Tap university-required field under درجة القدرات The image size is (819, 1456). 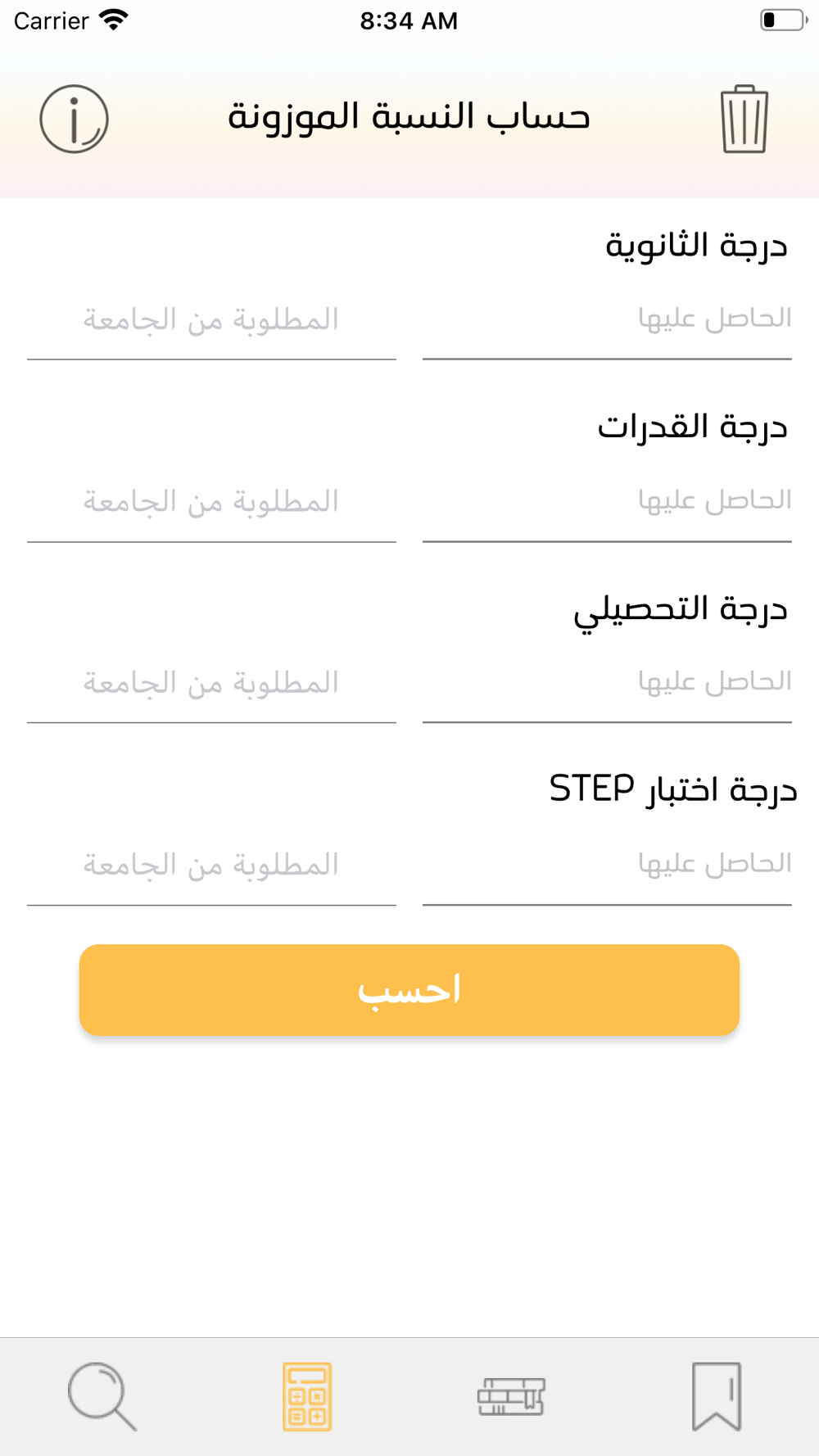(x=211, y=501)
